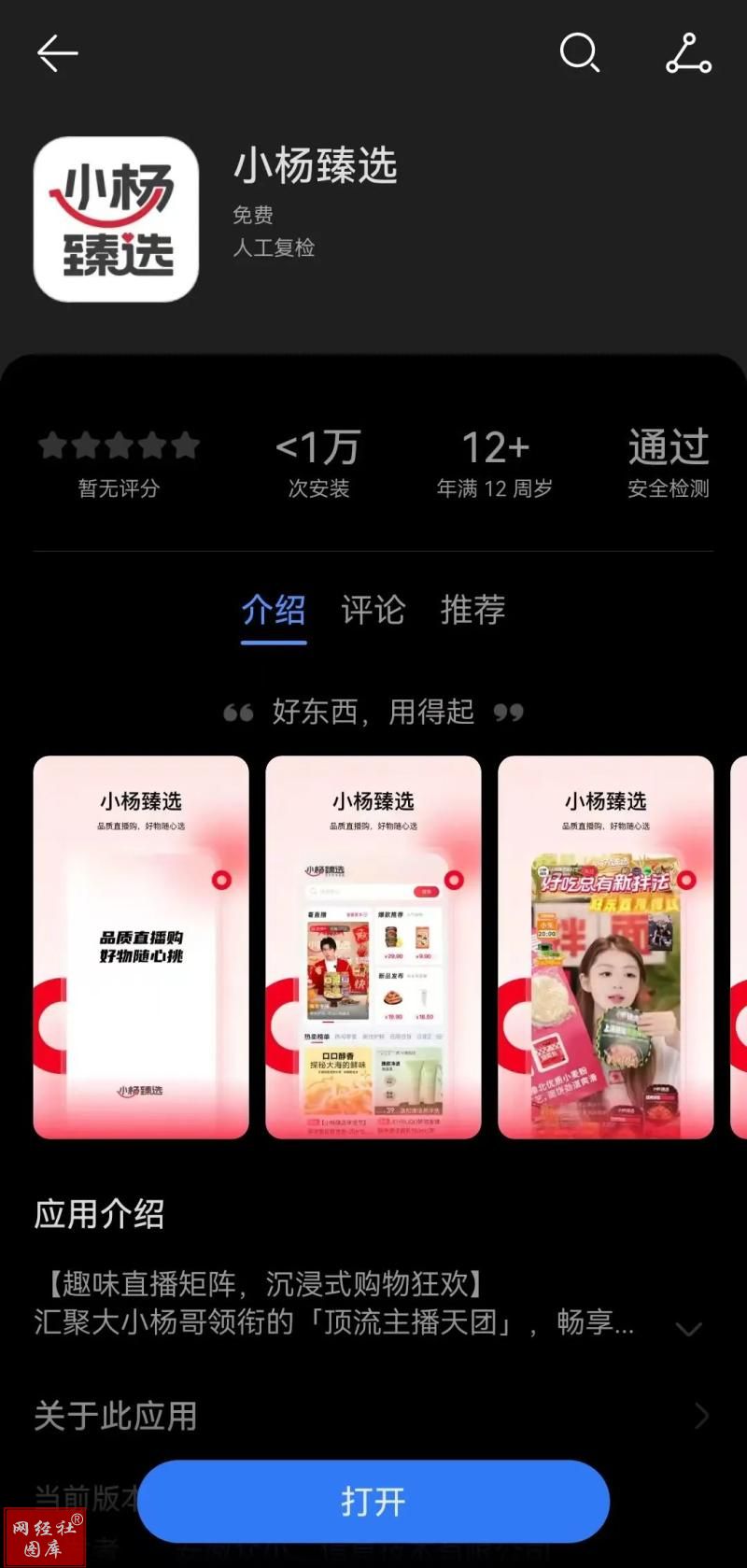Image resolution: width=747 pixels, height=1568 pixels.
Task: View the shop homepage screenshot preview
Action: (x=373, y=947)
